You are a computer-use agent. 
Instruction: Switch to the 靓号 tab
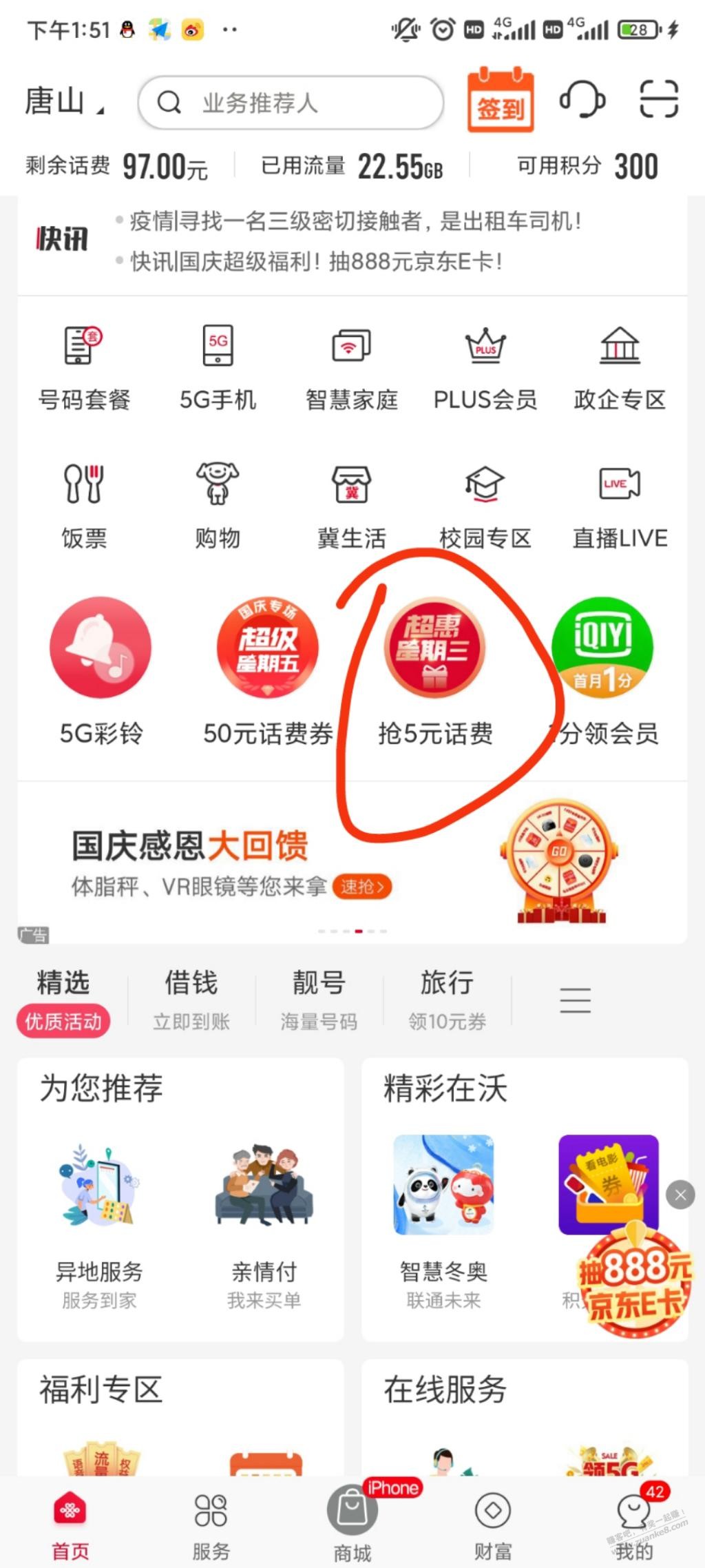318,999
